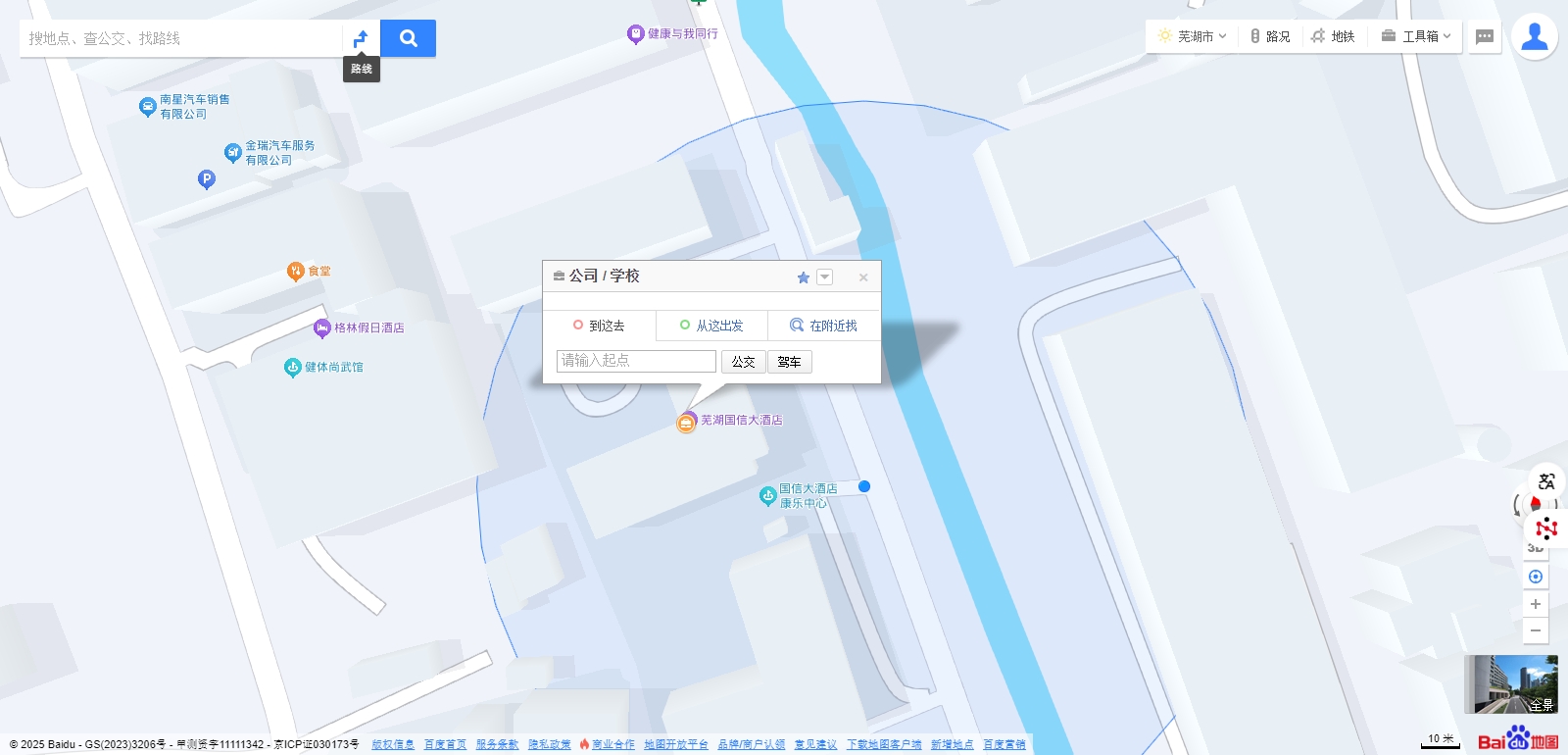1568x755 pixels.
Task: Select the 到这去 tab
Action: (599, 326)
